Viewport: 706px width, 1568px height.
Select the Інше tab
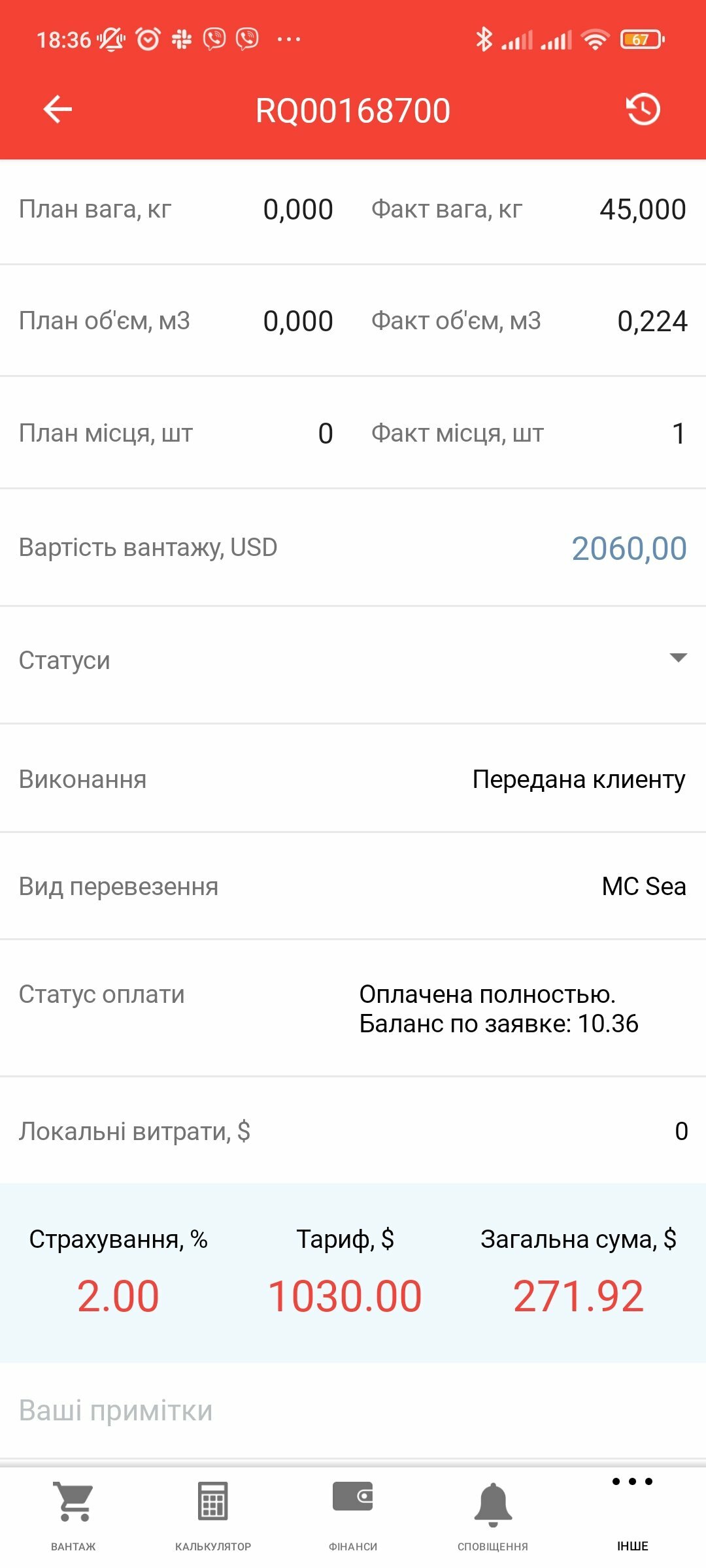pos(633,1516)
